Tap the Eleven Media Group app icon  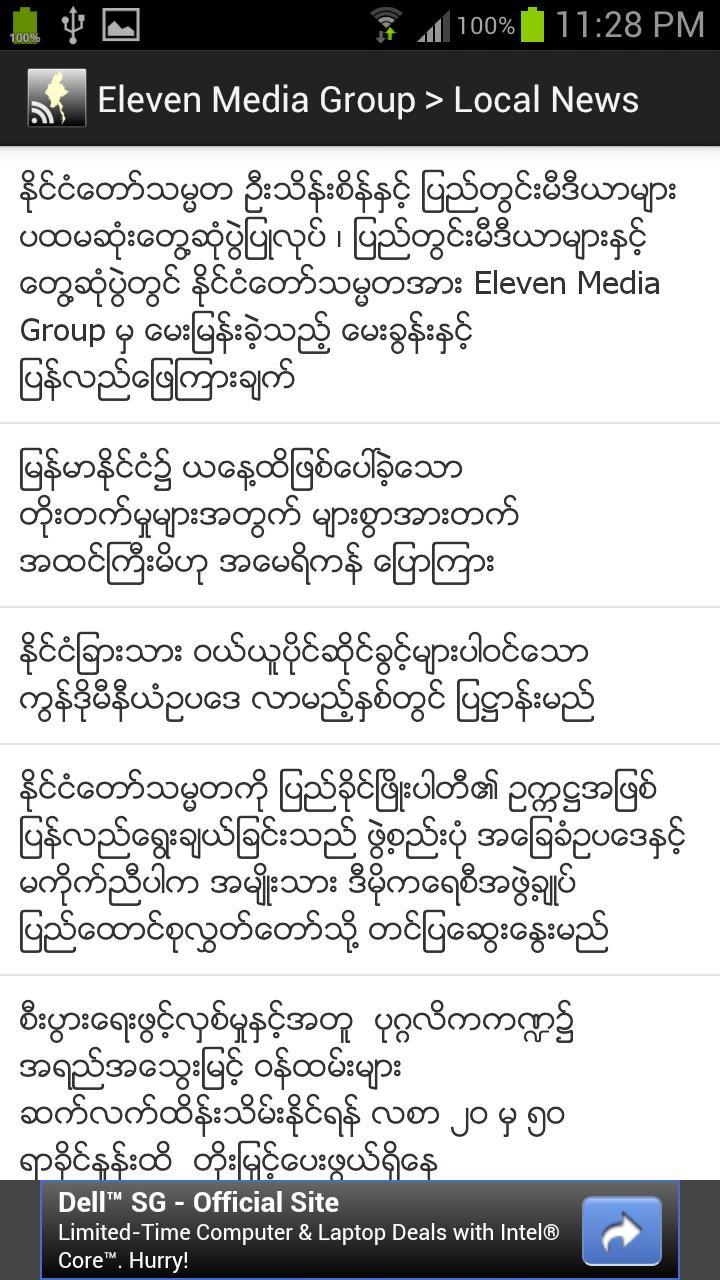pos(57,98)
